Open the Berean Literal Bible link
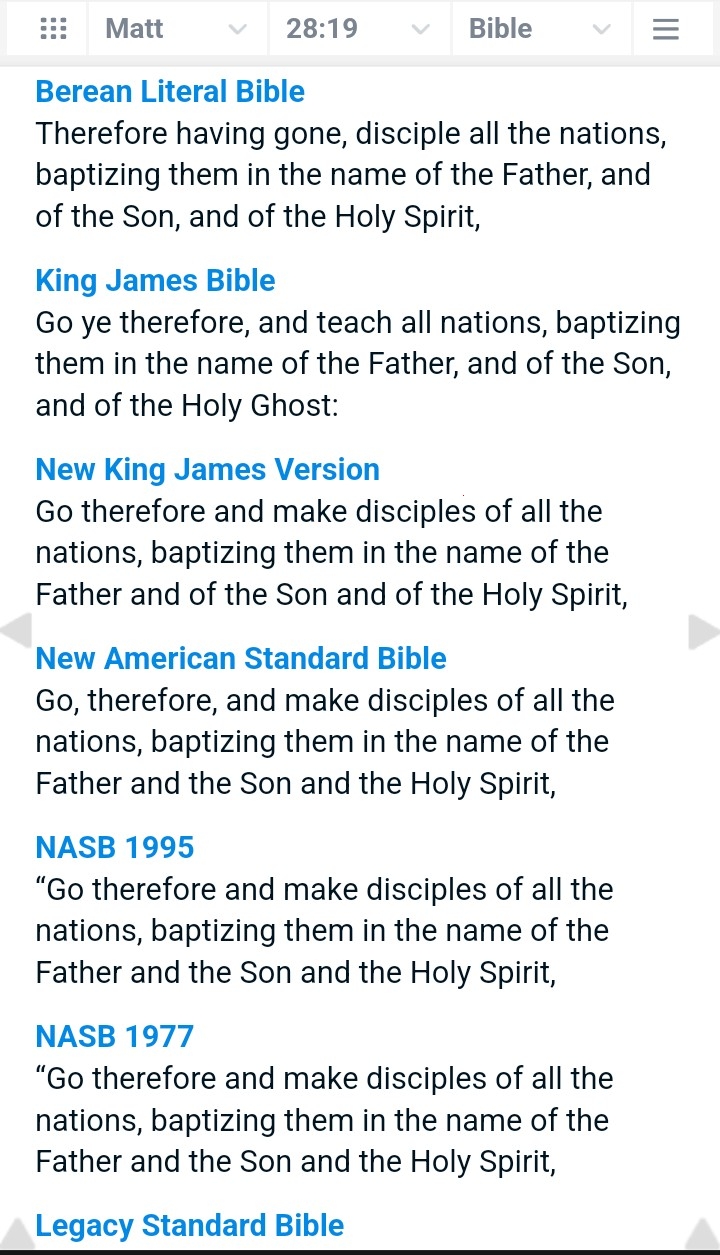 (x=170, y=91)
